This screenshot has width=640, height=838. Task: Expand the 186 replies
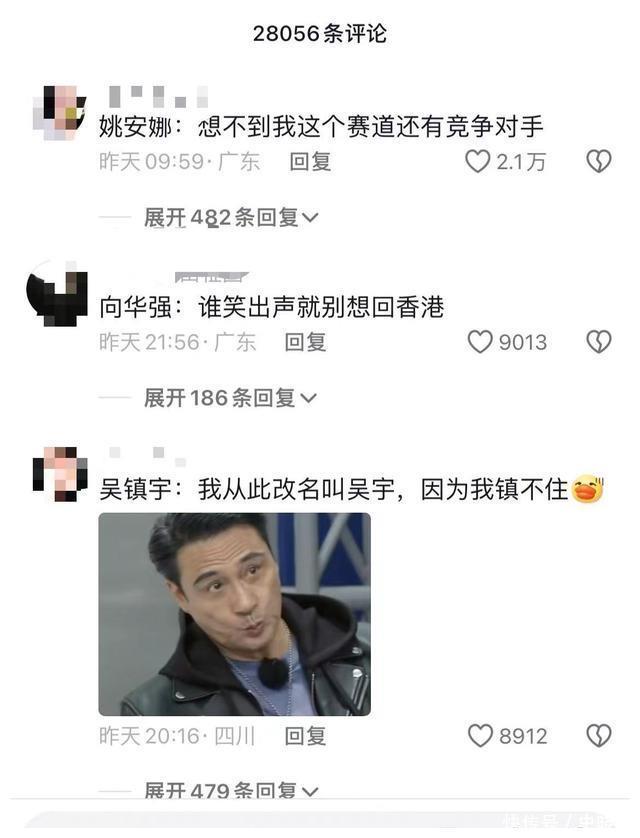(230, 397)
